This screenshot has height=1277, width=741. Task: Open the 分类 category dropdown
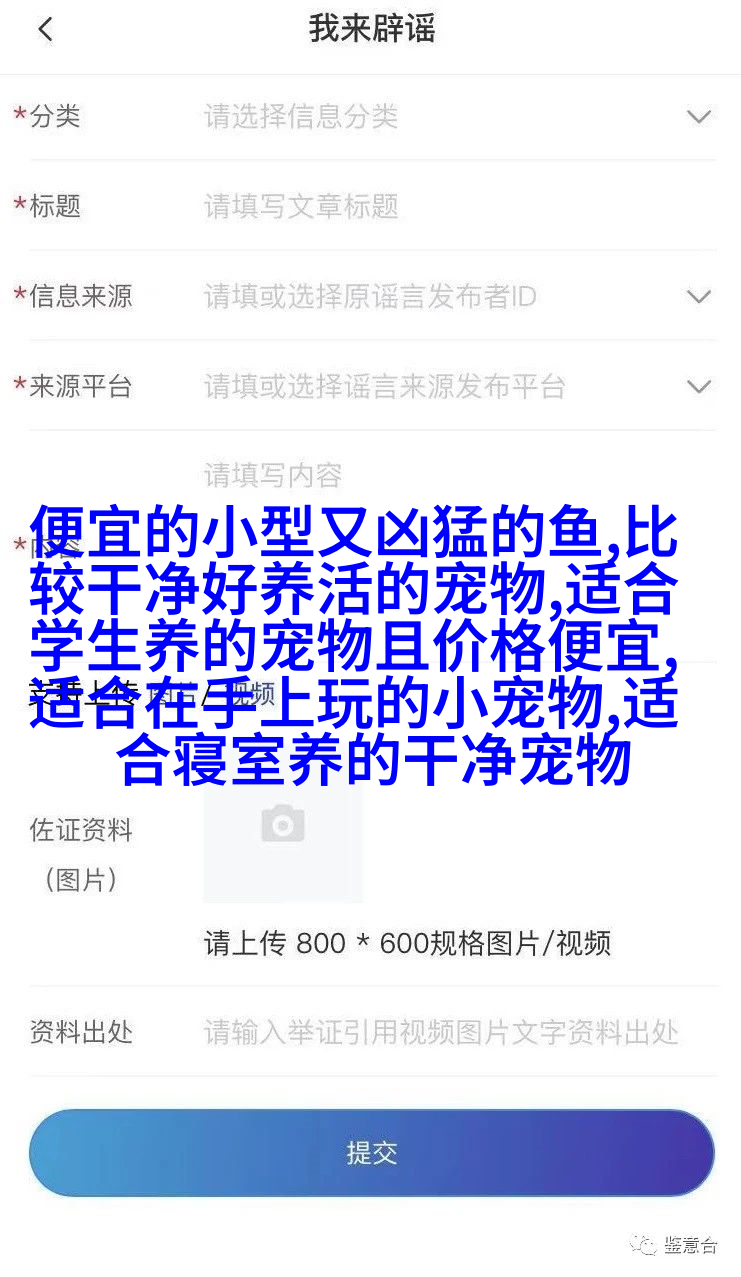tap(698, 117)
